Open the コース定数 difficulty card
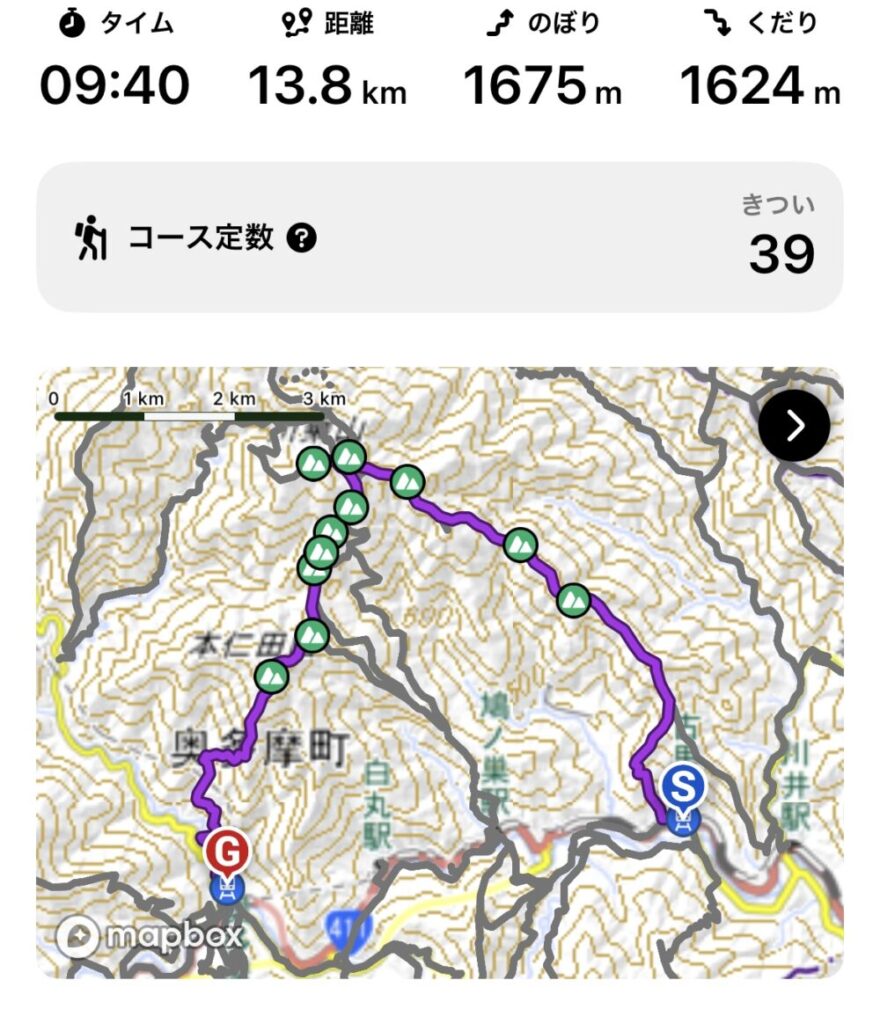The height and width of the screenshot is (1024, 880). tap(440, 238)
